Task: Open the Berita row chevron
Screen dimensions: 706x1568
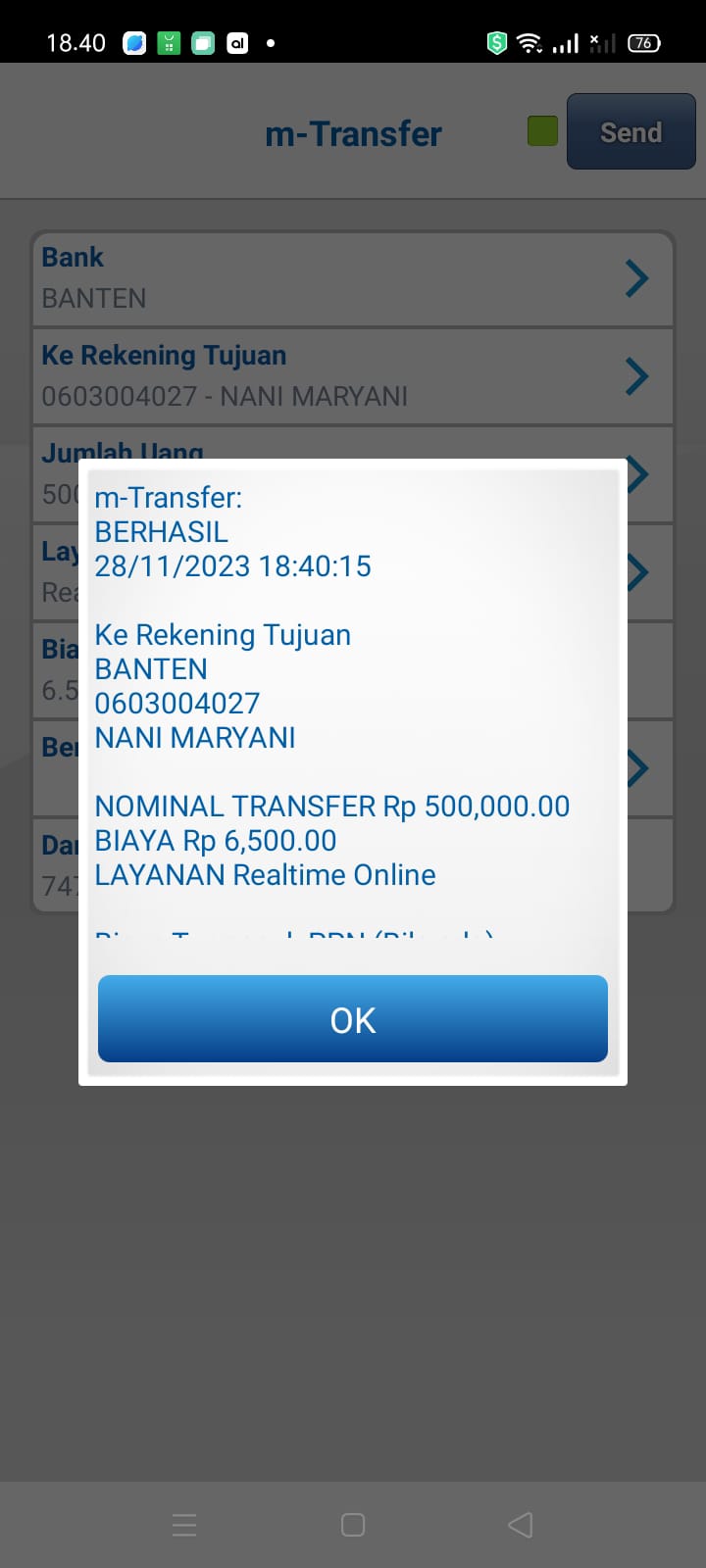Action: (x=637, y=768)
